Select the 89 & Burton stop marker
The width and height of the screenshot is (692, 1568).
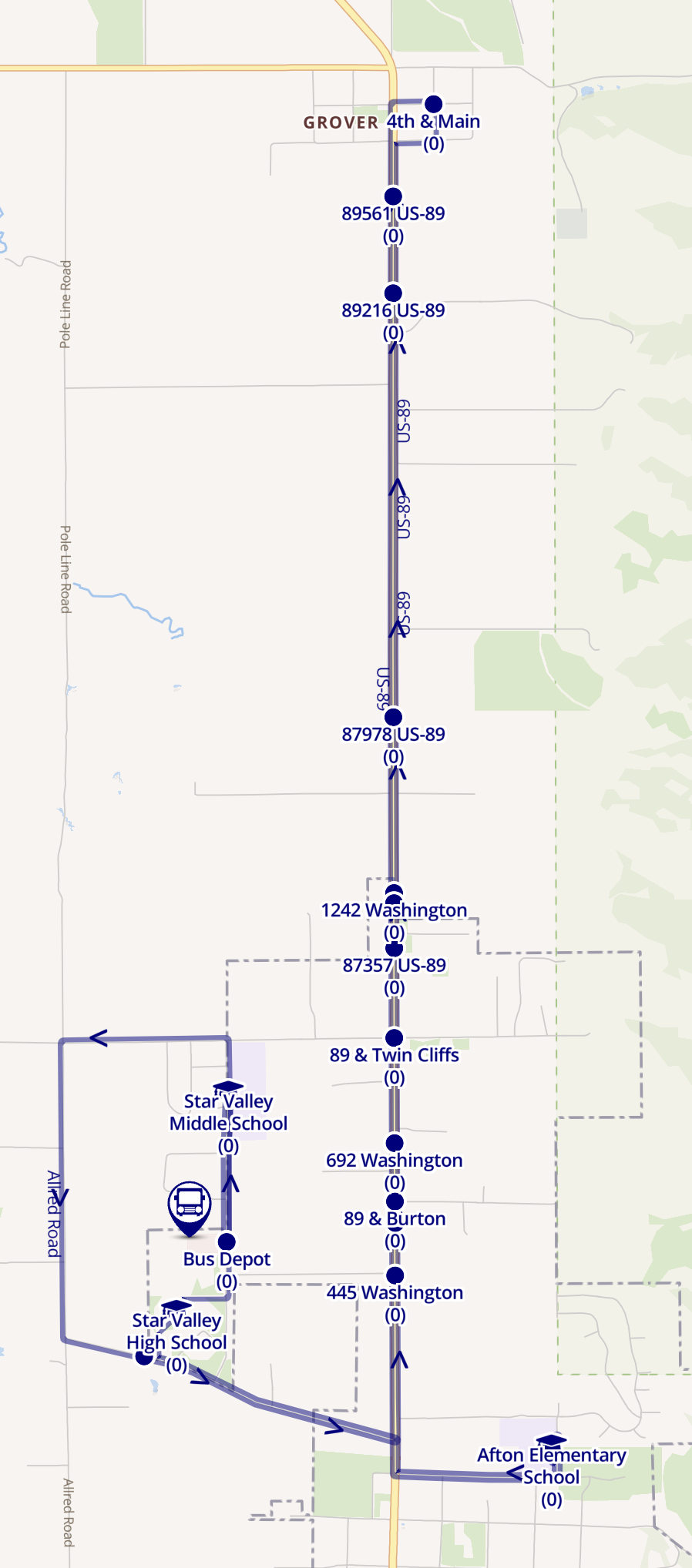coord(395,1201)
